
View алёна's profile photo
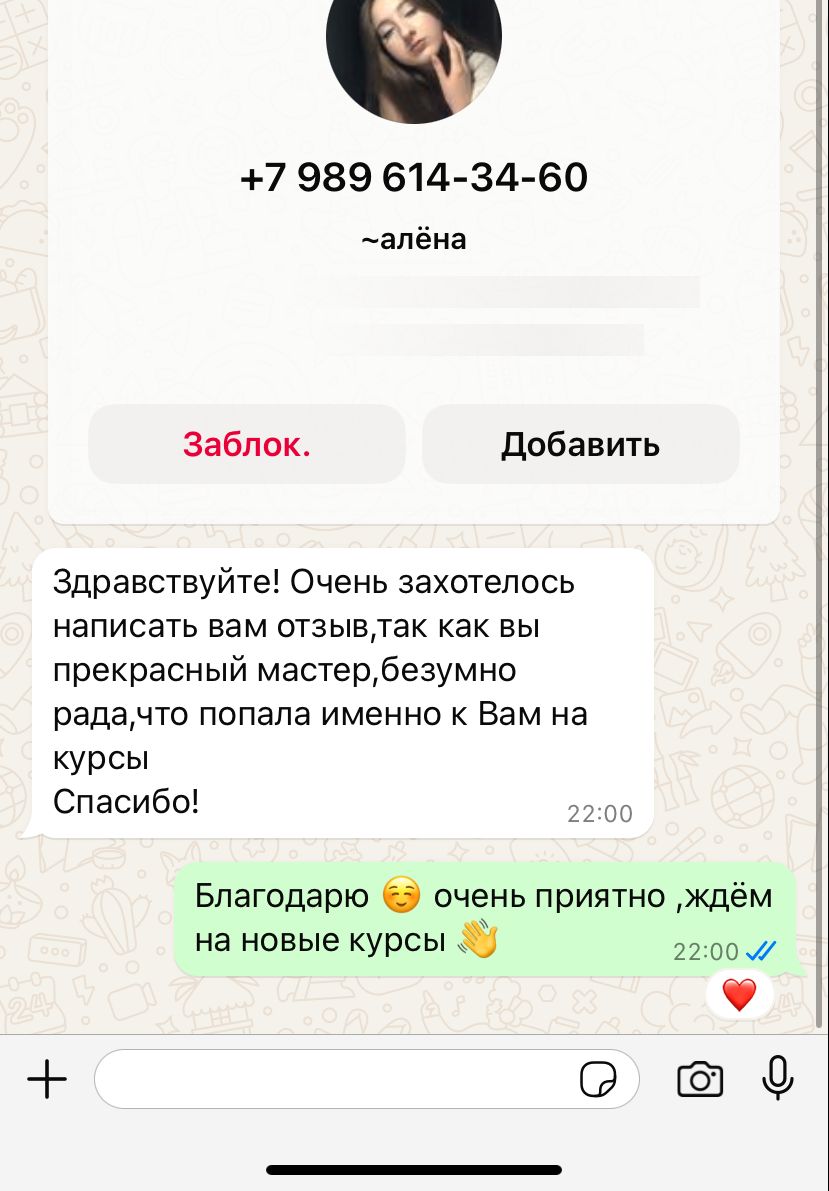[x=413, y=50]
